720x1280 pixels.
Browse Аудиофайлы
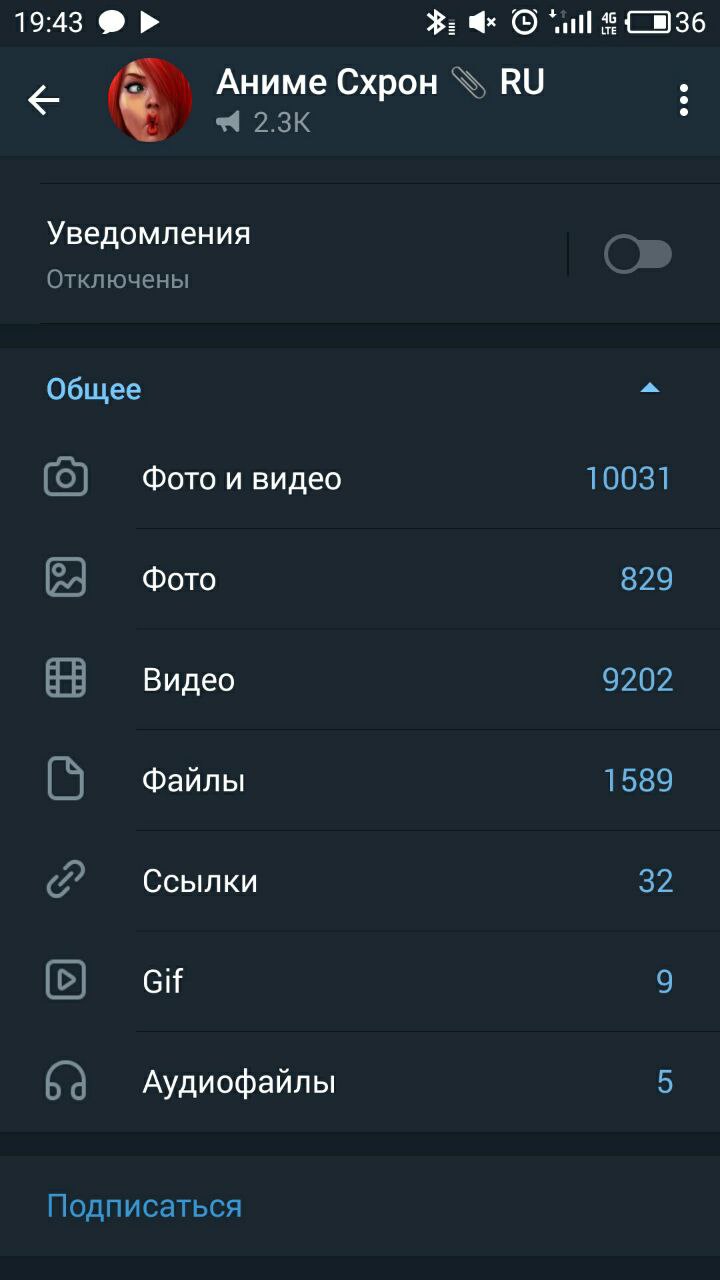coord(360,1082)
